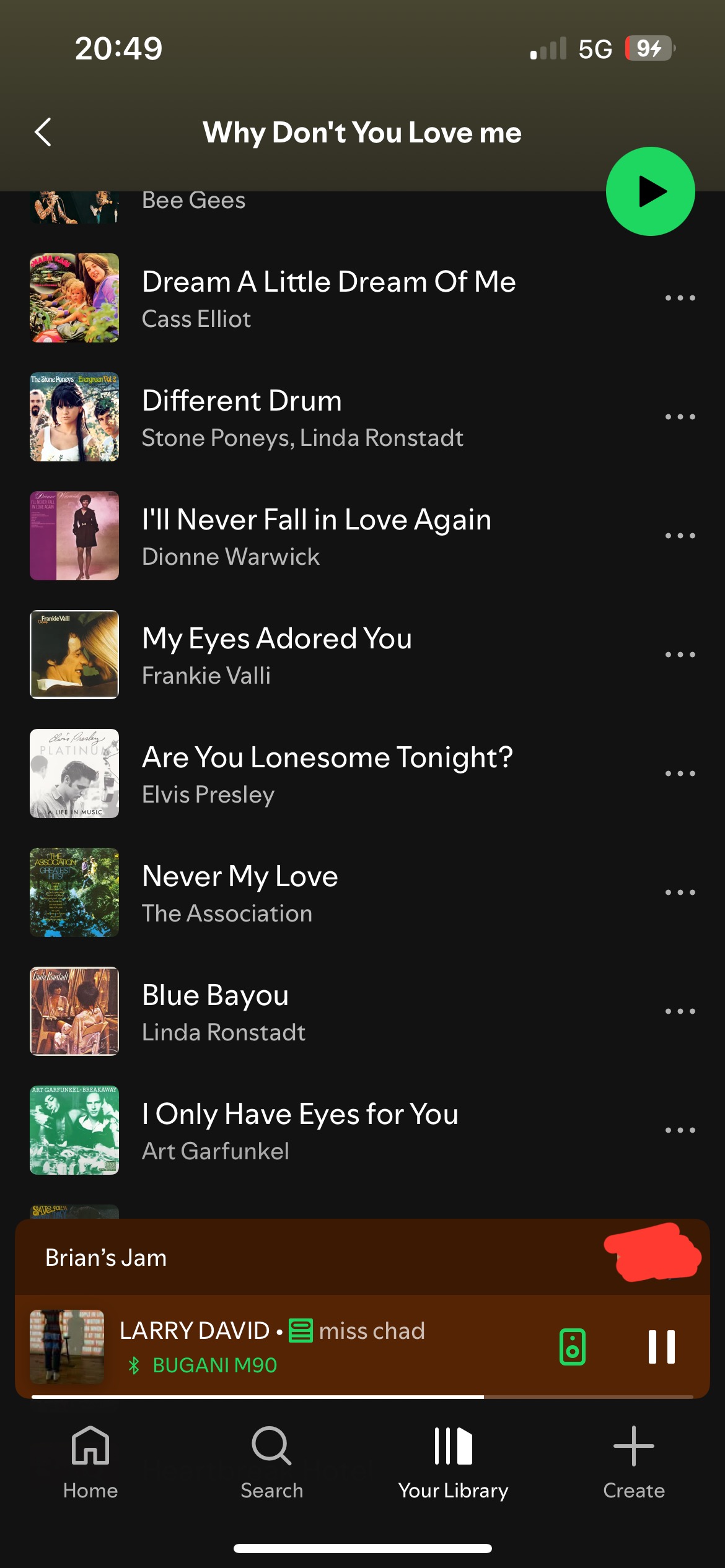Open the now playing bar for LARRY DAVID
725x1568 pixels.
pos(285,1347)
